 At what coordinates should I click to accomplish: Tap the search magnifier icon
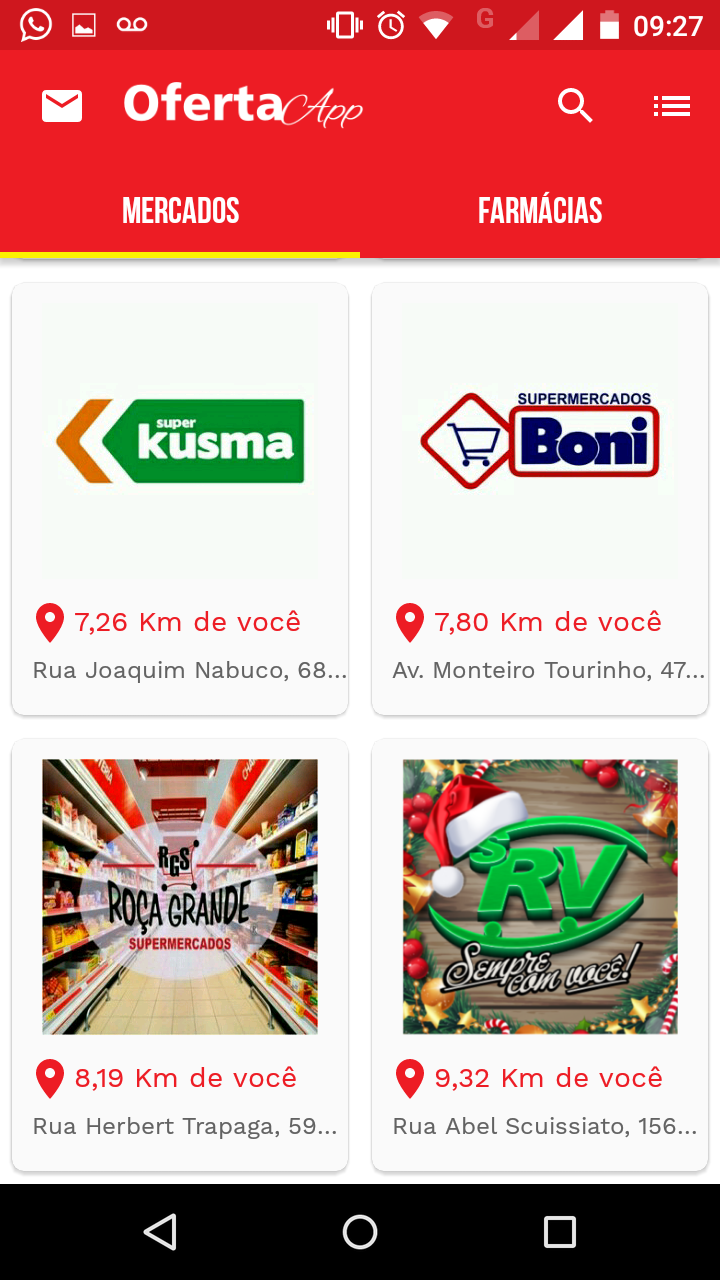point(575,105)
